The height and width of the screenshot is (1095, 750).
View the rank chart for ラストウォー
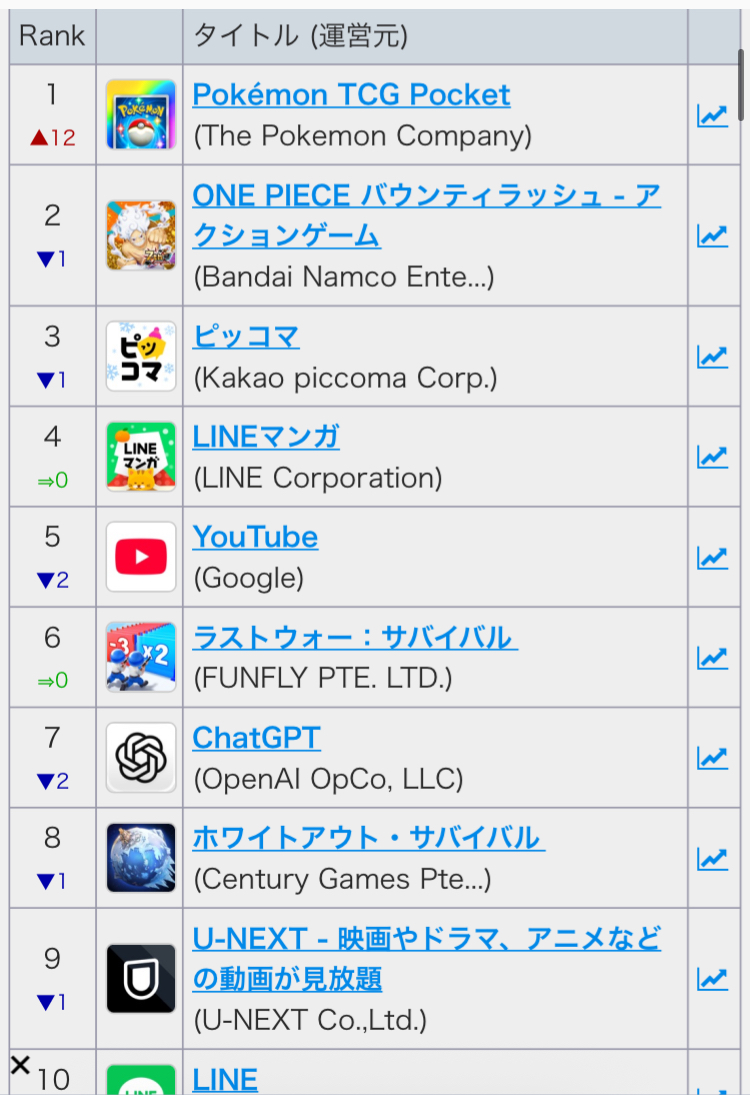(712, 658)
